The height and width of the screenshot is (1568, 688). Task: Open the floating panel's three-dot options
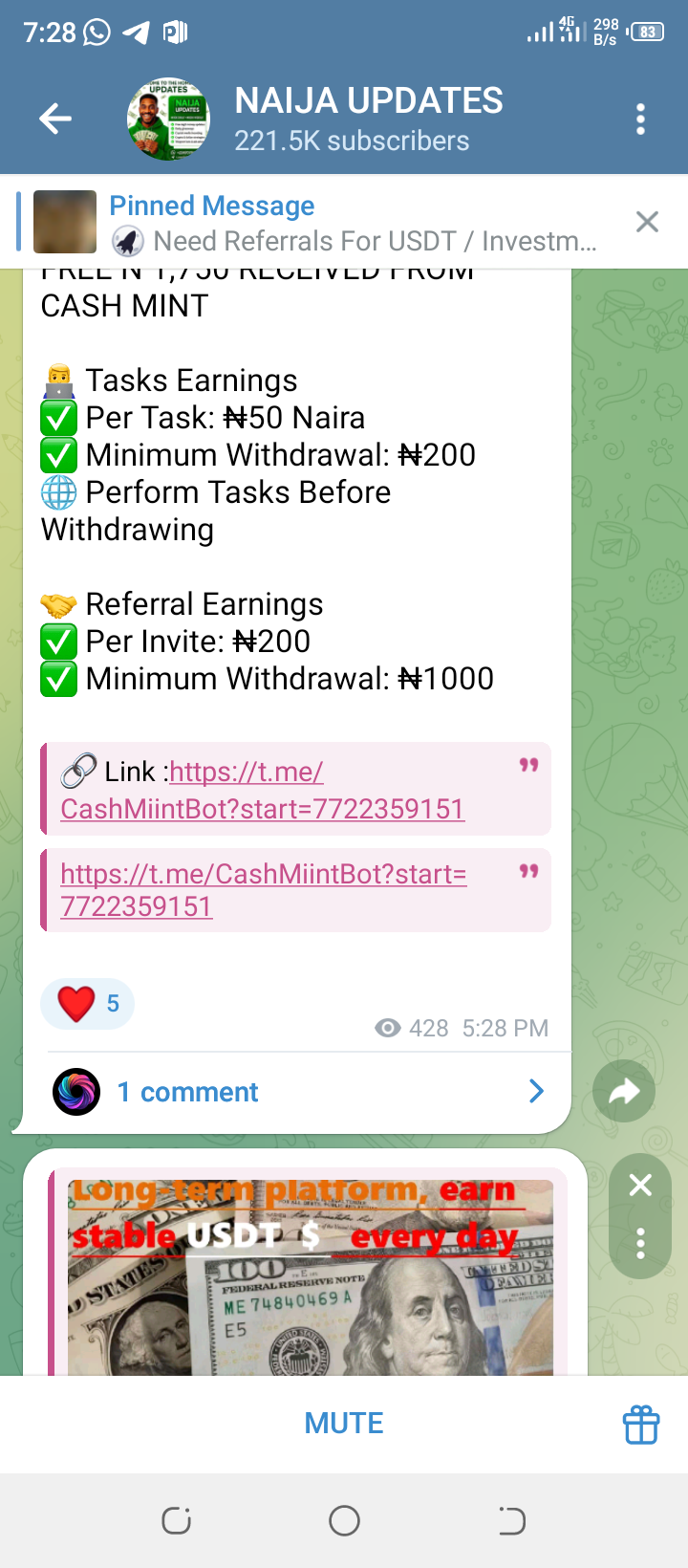640,1243
